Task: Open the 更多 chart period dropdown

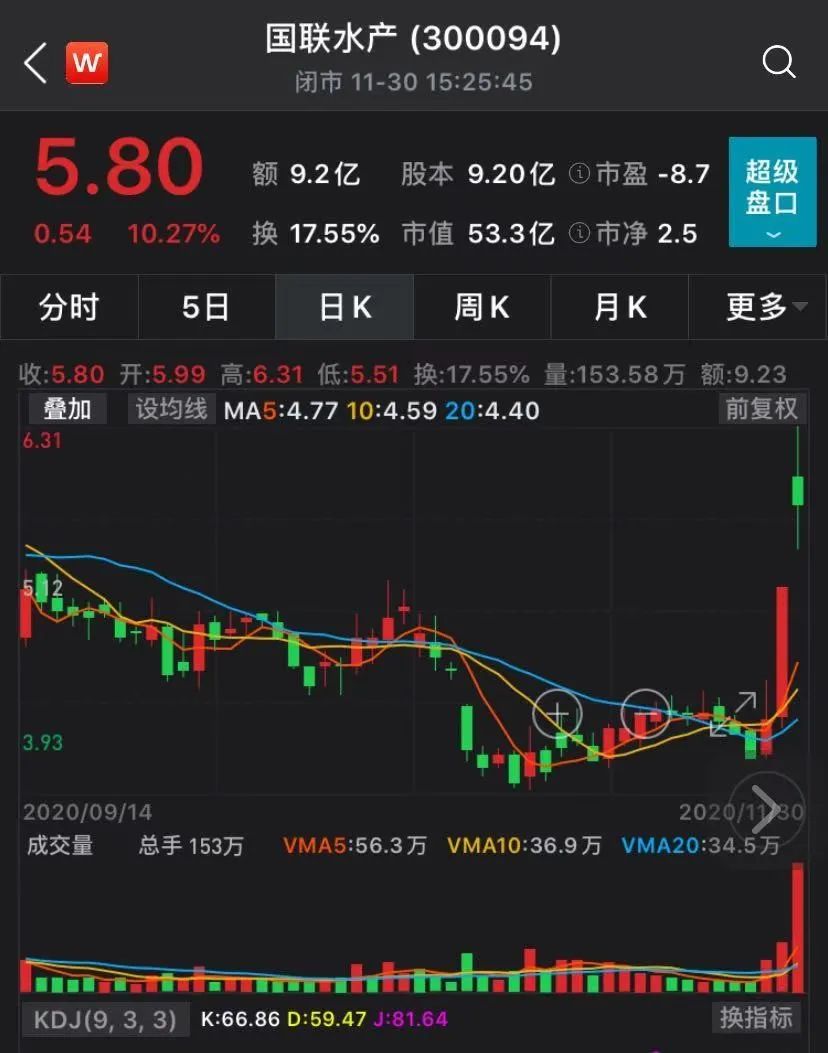Action: point(765,307)
